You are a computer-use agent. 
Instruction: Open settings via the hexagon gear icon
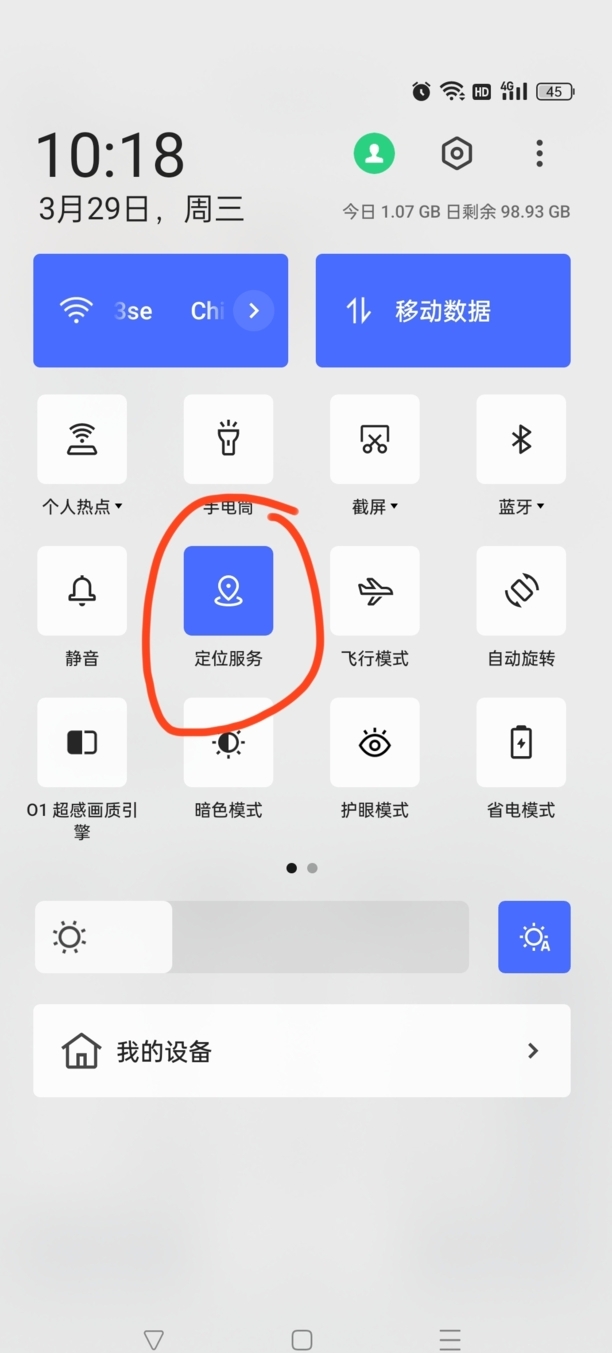click(457, 153)
